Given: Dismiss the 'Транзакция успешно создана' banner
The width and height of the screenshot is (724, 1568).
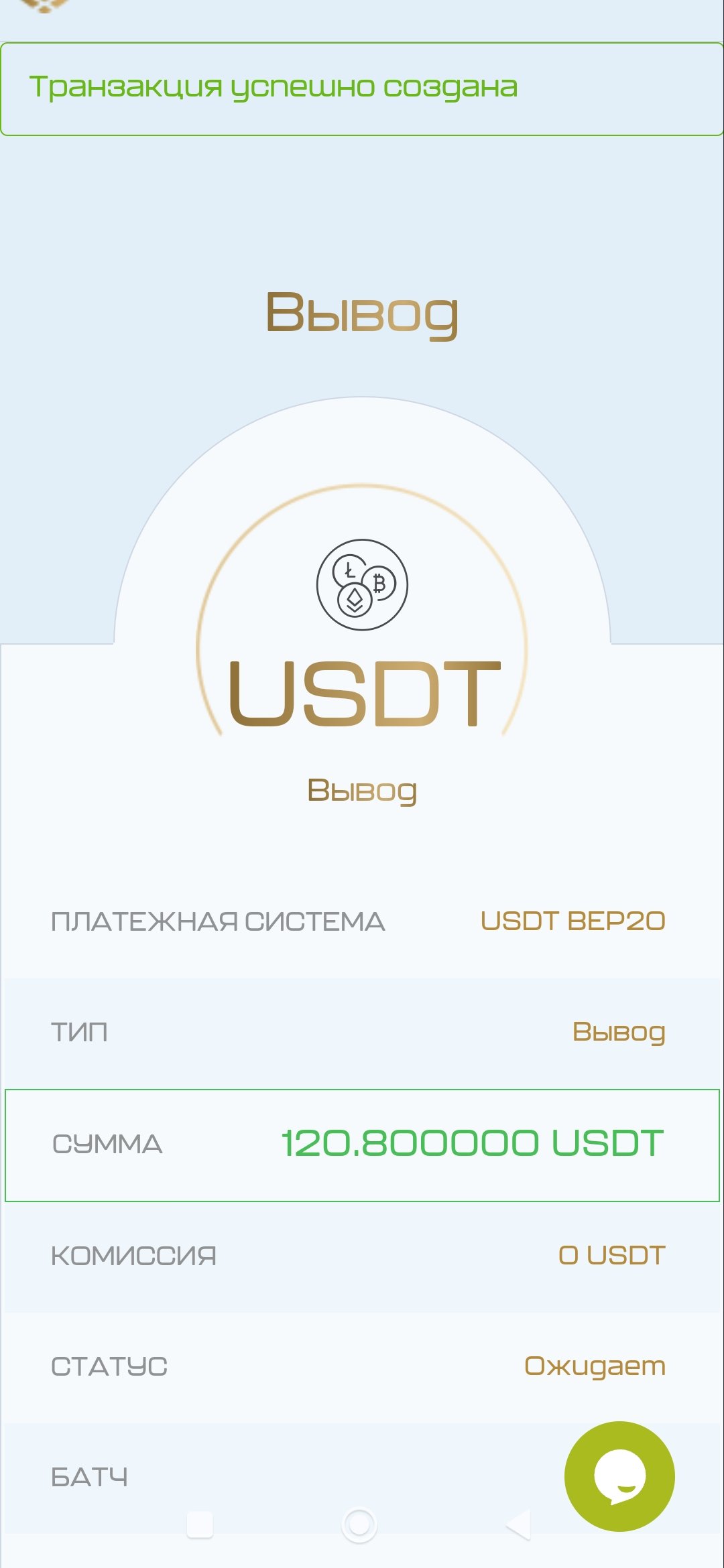Looking at the screenshot, I should (x=362, y=87).
